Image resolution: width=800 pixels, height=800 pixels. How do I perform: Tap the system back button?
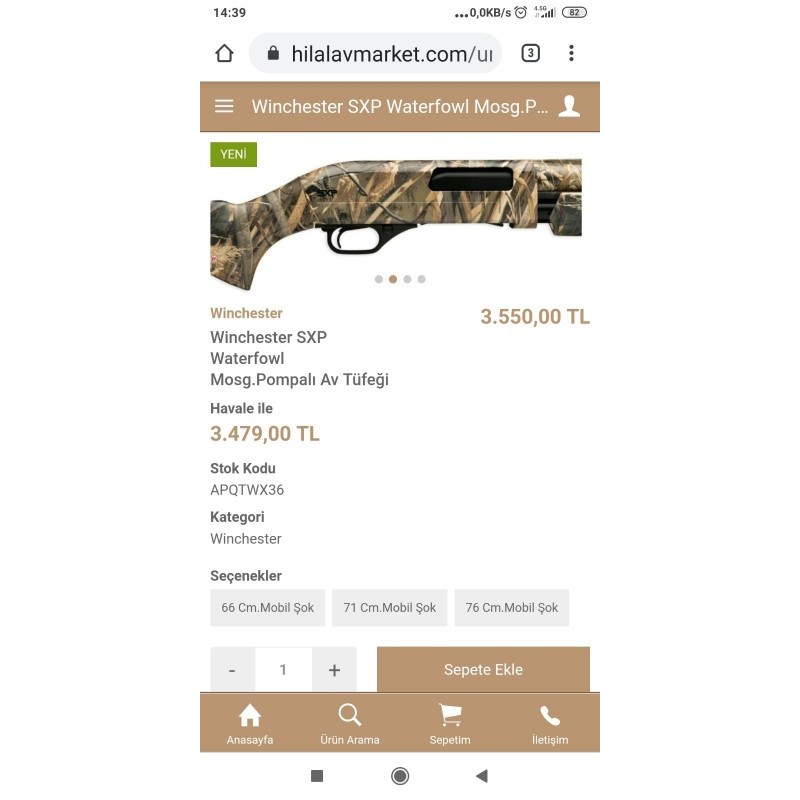[481, 776]
